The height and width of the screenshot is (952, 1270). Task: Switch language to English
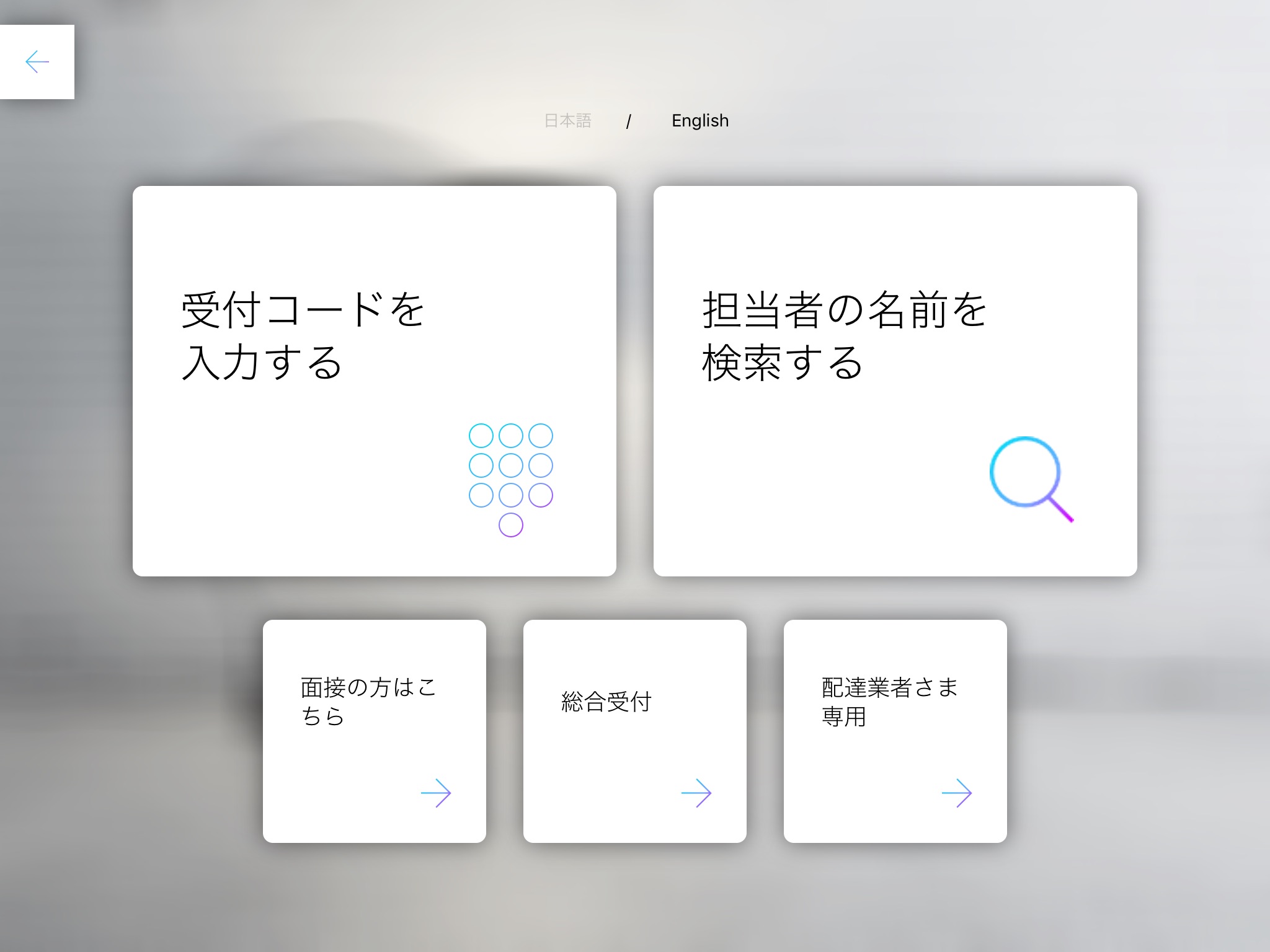click(x=699, y=120)
